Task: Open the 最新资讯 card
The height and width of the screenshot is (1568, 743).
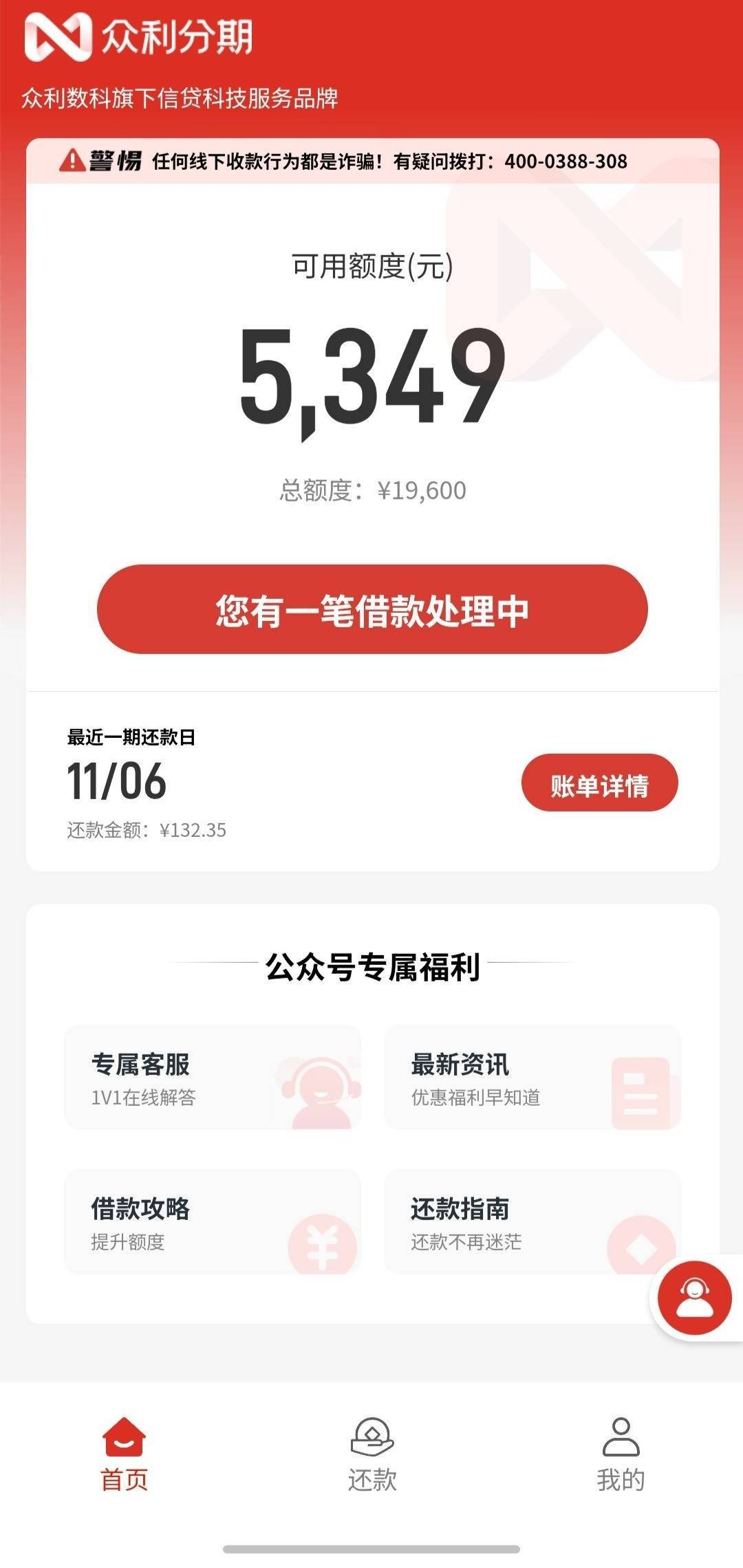Action: click(x=532, y=1077)
